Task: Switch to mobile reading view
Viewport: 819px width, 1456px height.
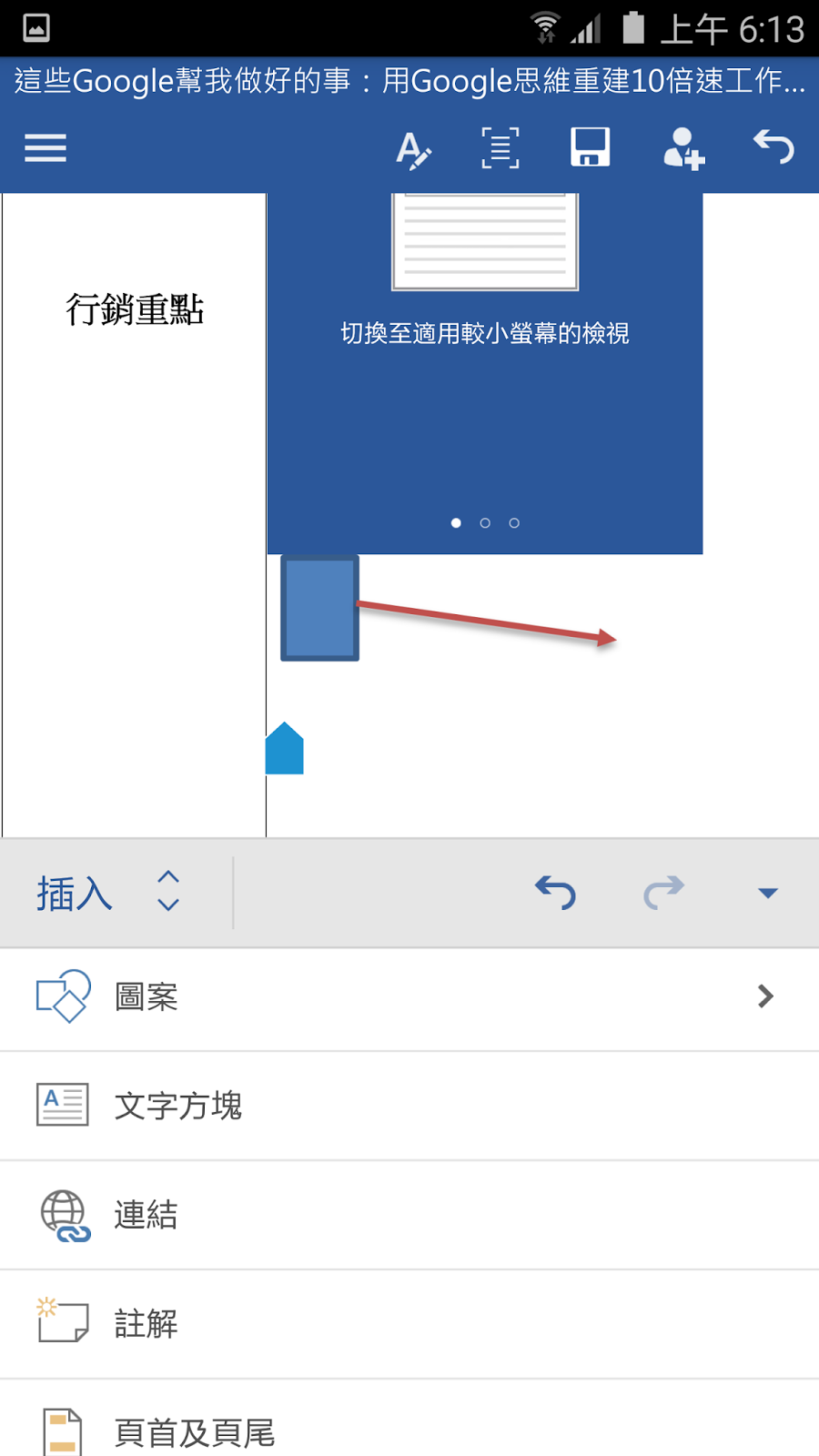Action: [x=500, y=148]
